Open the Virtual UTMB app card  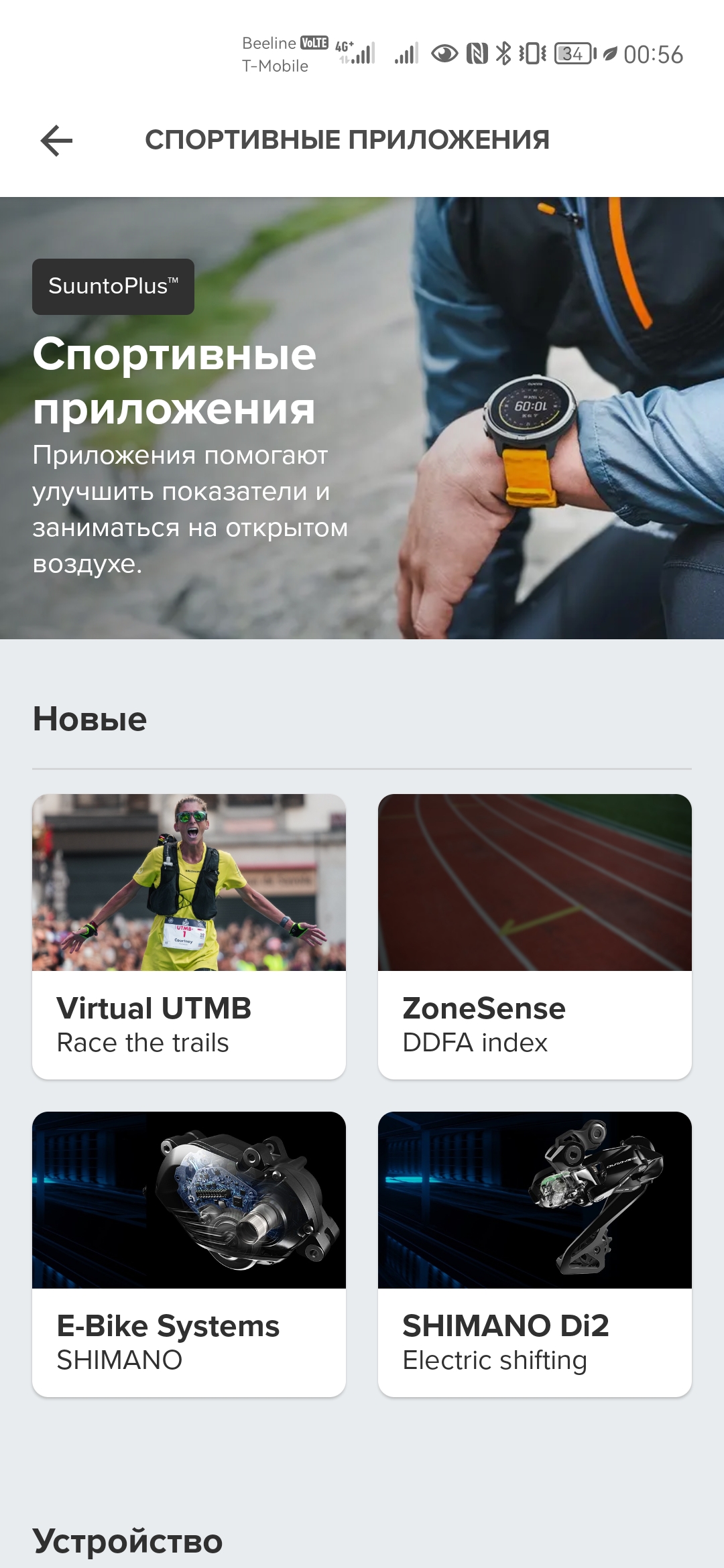pyautogui.click(x=189, y=936)
